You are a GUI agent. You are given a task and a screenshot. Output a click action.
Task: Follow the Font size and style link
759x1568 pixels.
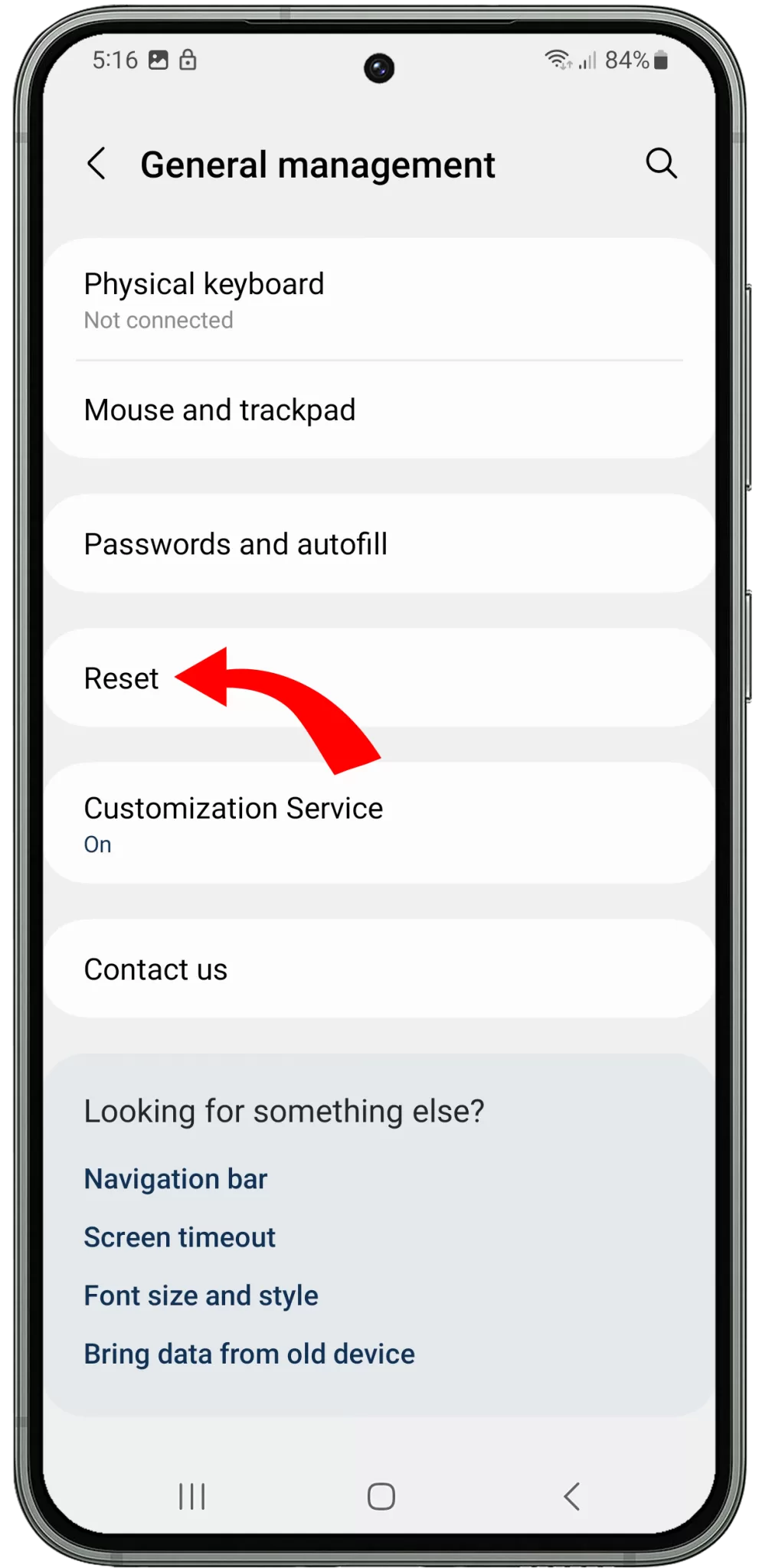201,1295
